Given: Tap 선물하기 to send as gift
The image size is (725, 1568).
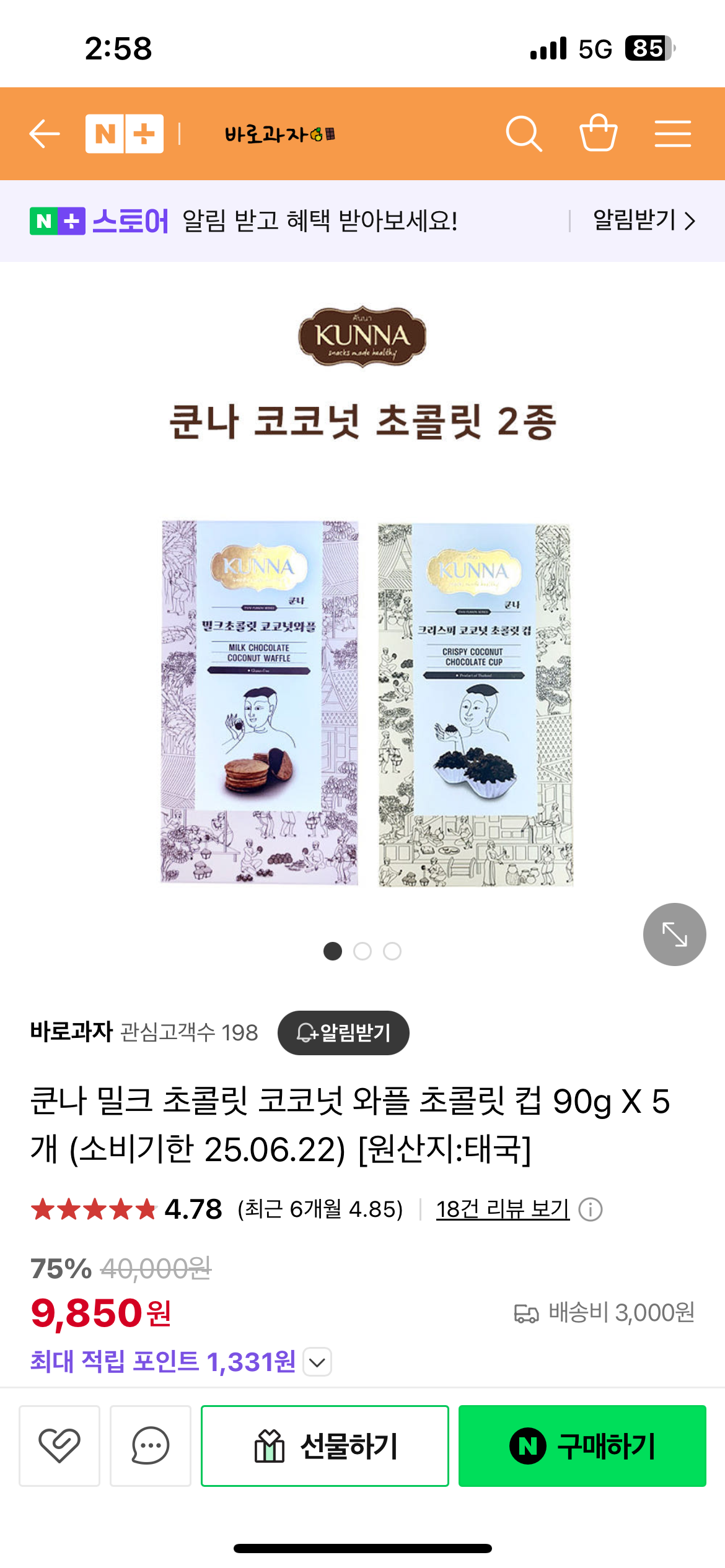Looking at the screenshot, I should 325,1446.
